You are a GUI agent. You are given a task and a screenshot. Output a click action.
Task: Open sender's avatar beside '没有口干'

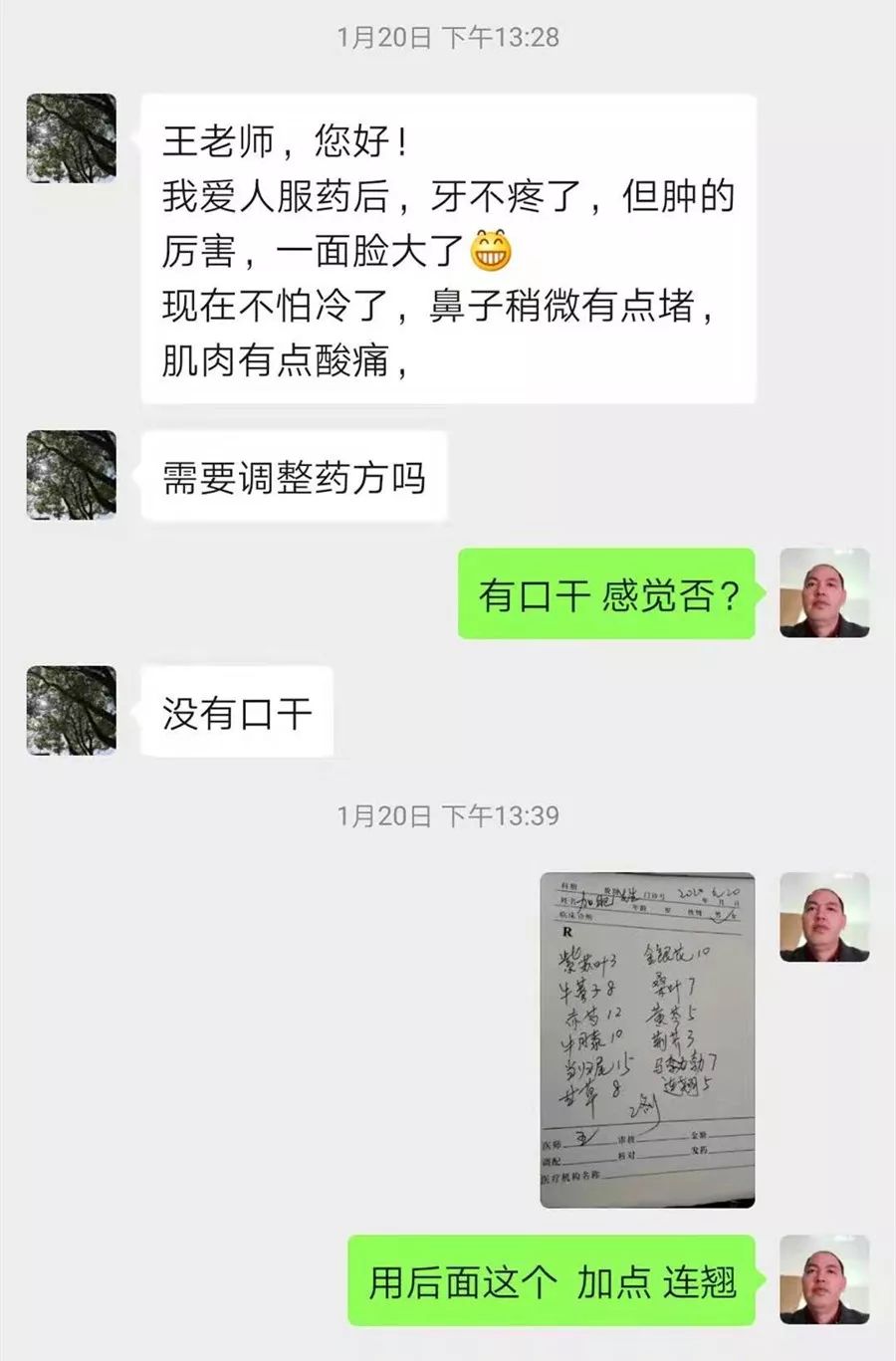(72, 710)
